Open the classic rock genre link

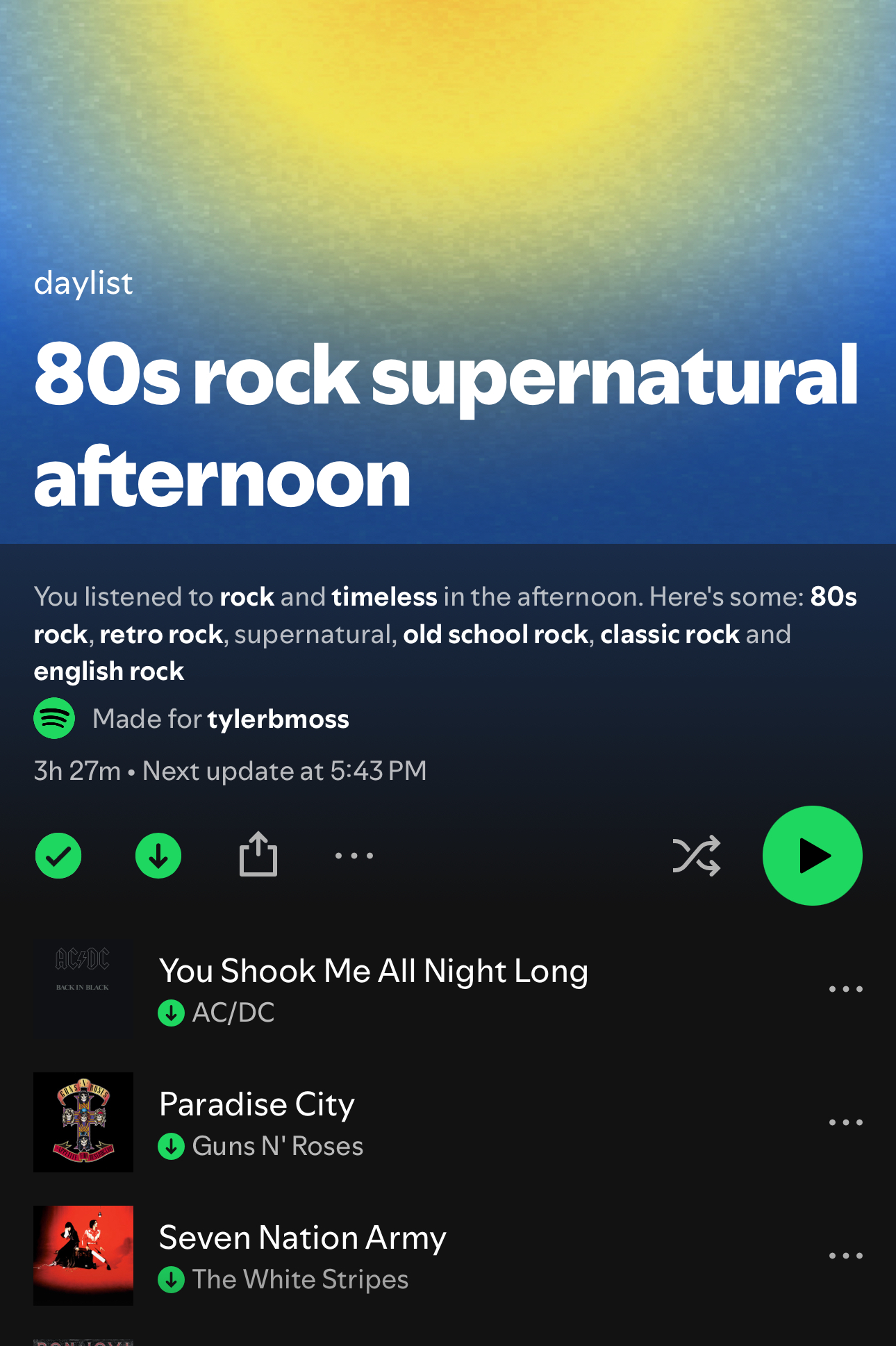pyautogui.click(x=670, y=634)
